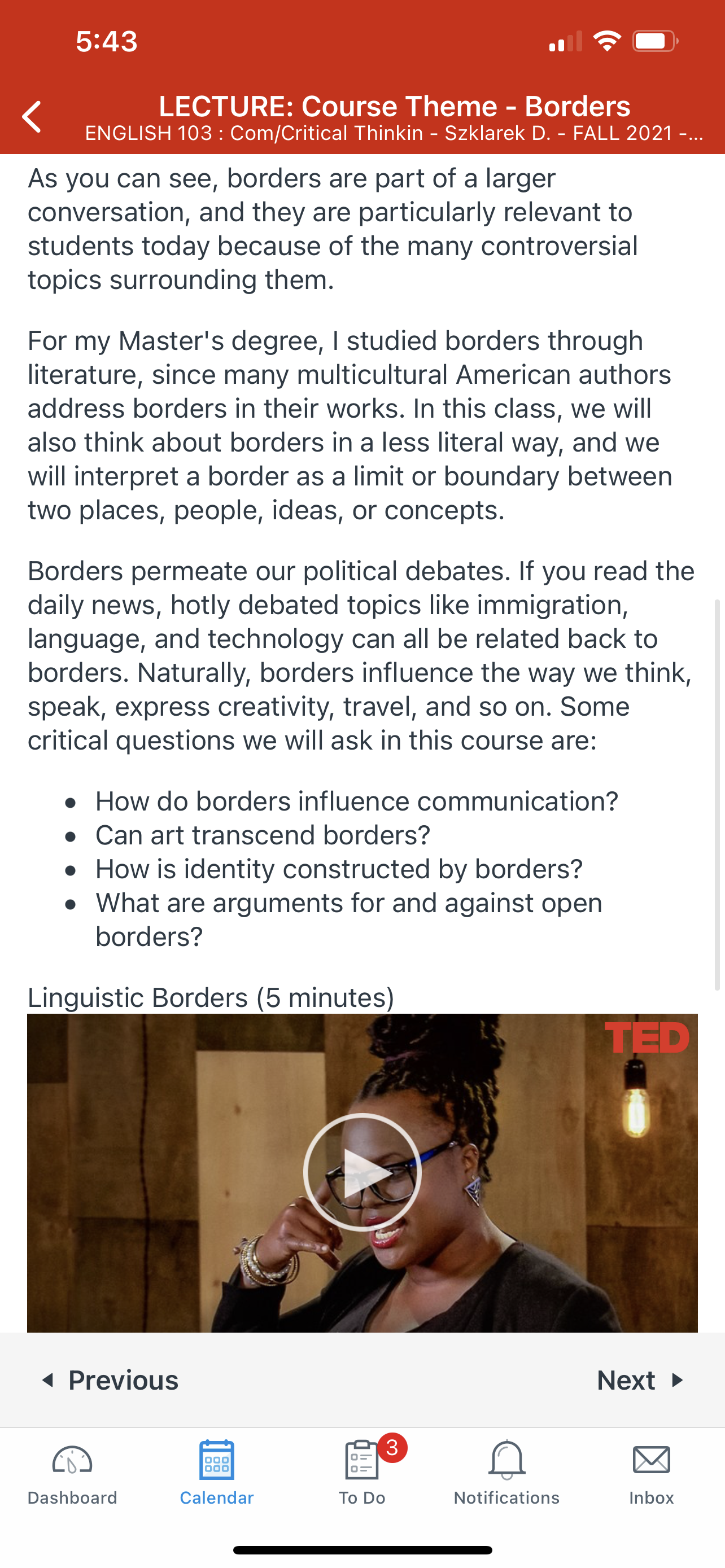The width and height of the screenshot is (725, 1568).
Task: Open the Inbox tab
Action: (652, 1473)
